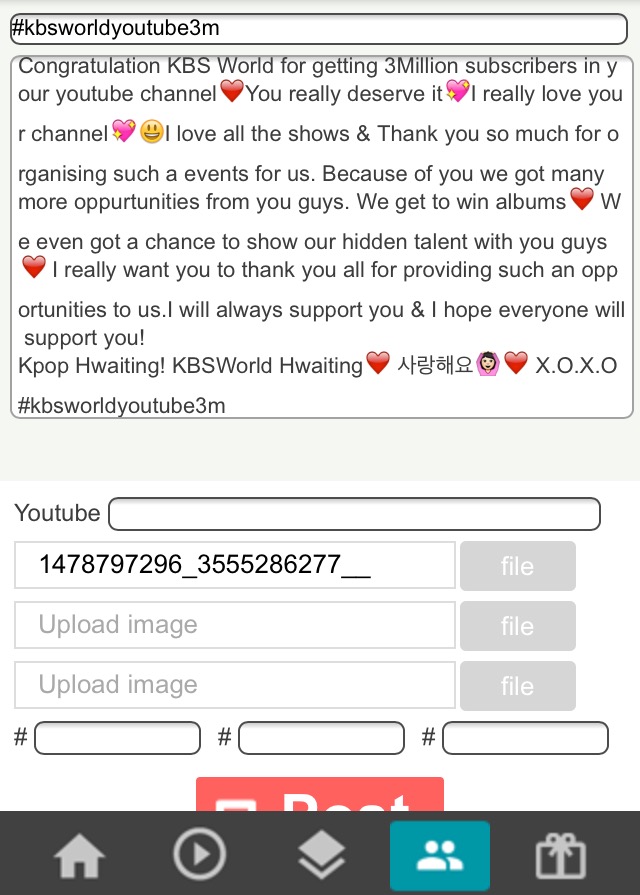
Task: Submit with the red Post button
Action: [x=319, y=796]
